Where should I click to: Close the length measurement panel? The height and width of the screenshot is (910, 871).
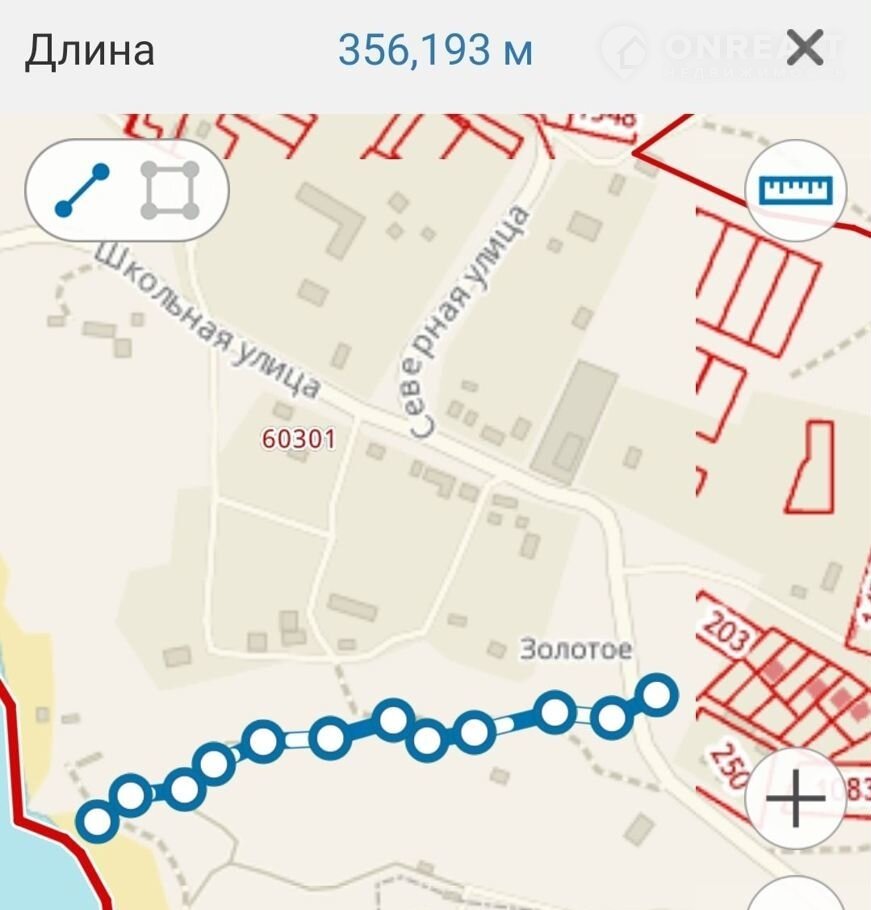click(805, 47)
